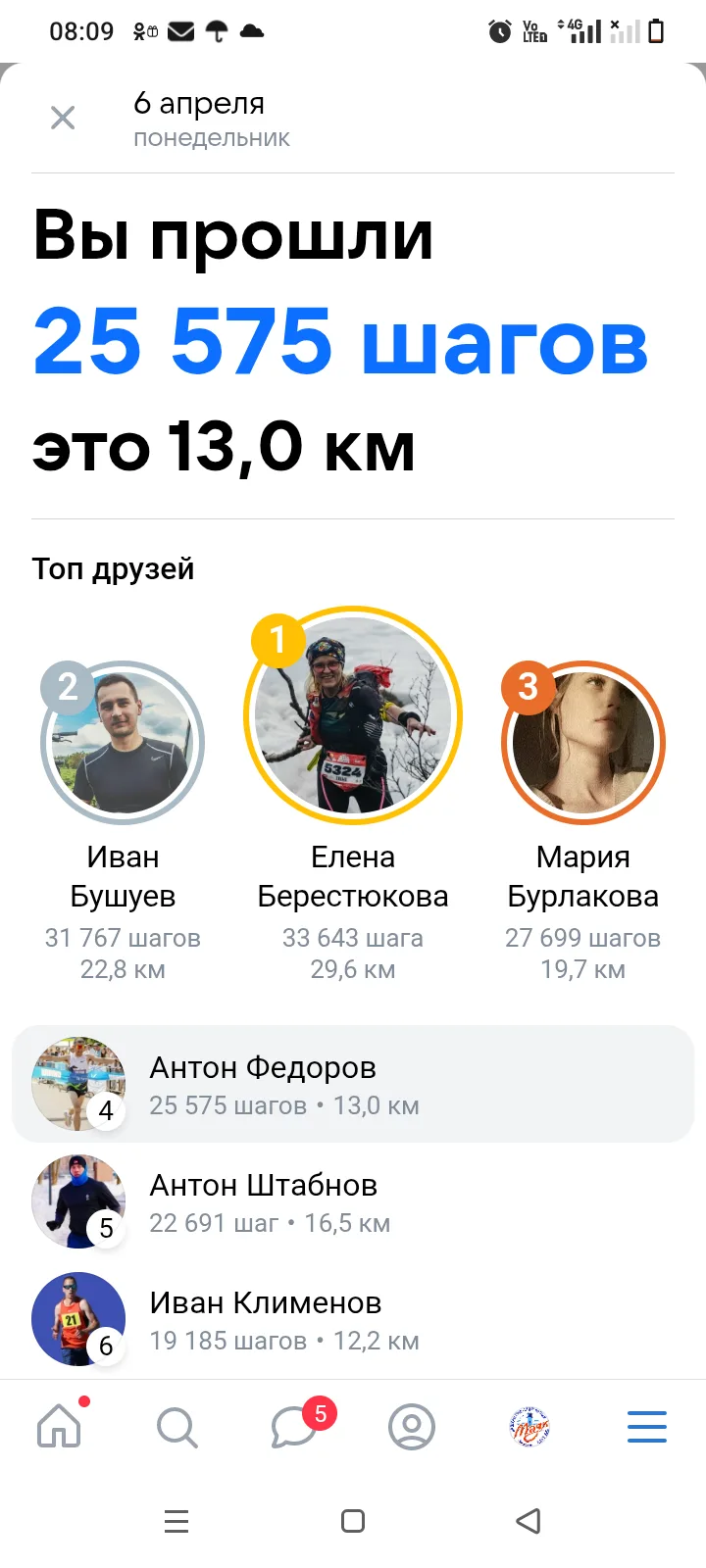Tap the Иван Клименов row

tap(353, 1319)
